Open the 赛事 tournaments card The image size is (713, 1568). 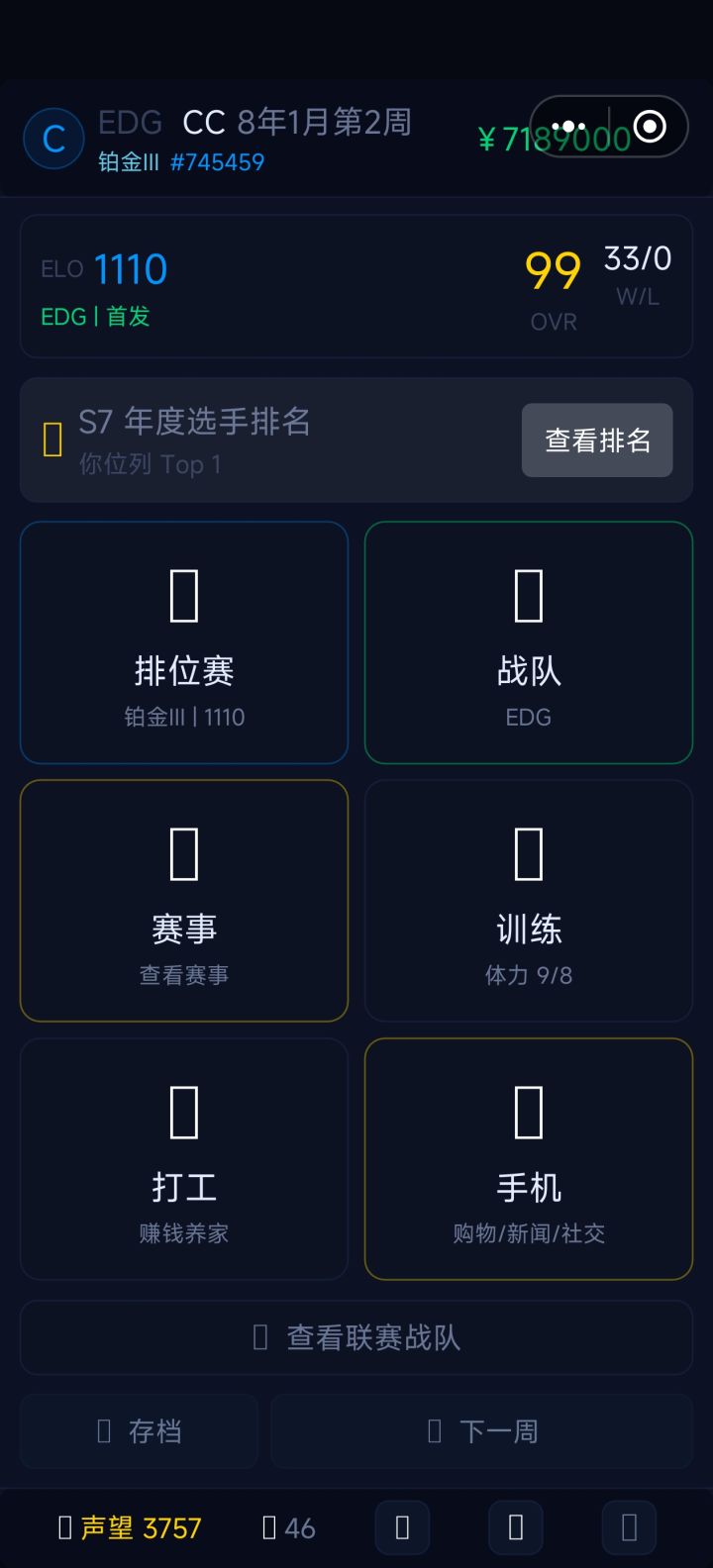184,901
